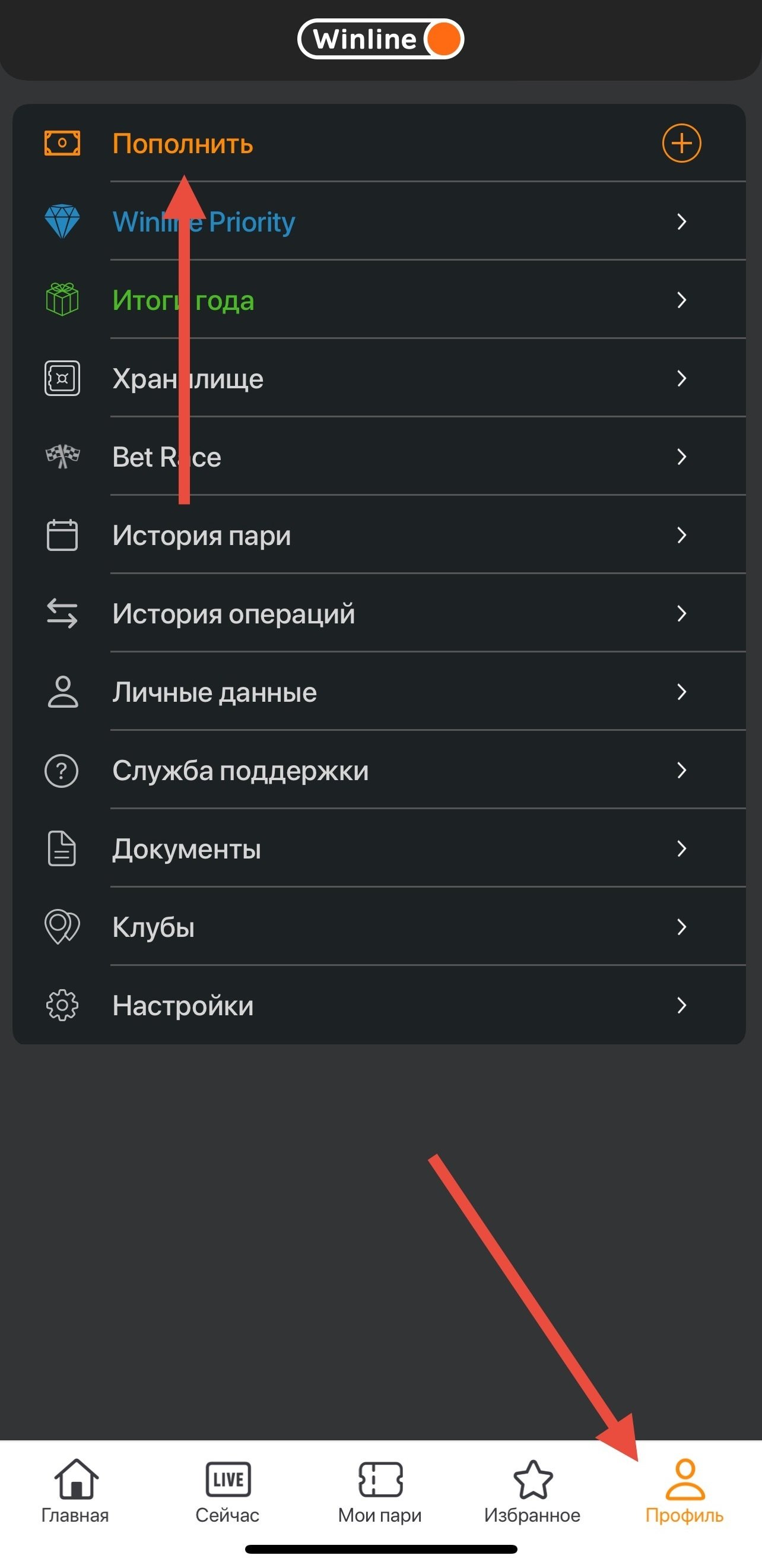Switch to the Избранное tab
The width and height of the screenshot is (762, 1568).
coord(532,1490)
